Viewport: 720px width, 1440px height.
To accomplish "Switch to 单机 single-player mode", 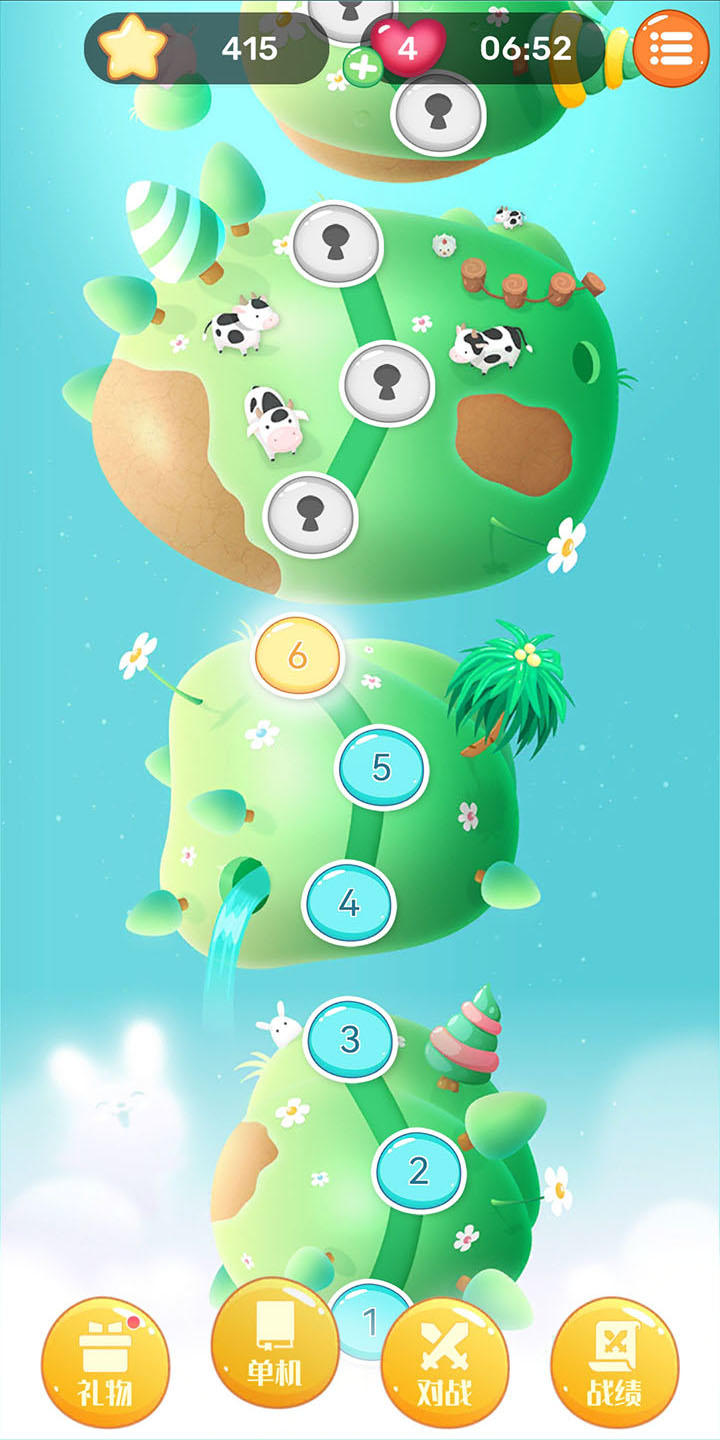I will point(274,1345).
